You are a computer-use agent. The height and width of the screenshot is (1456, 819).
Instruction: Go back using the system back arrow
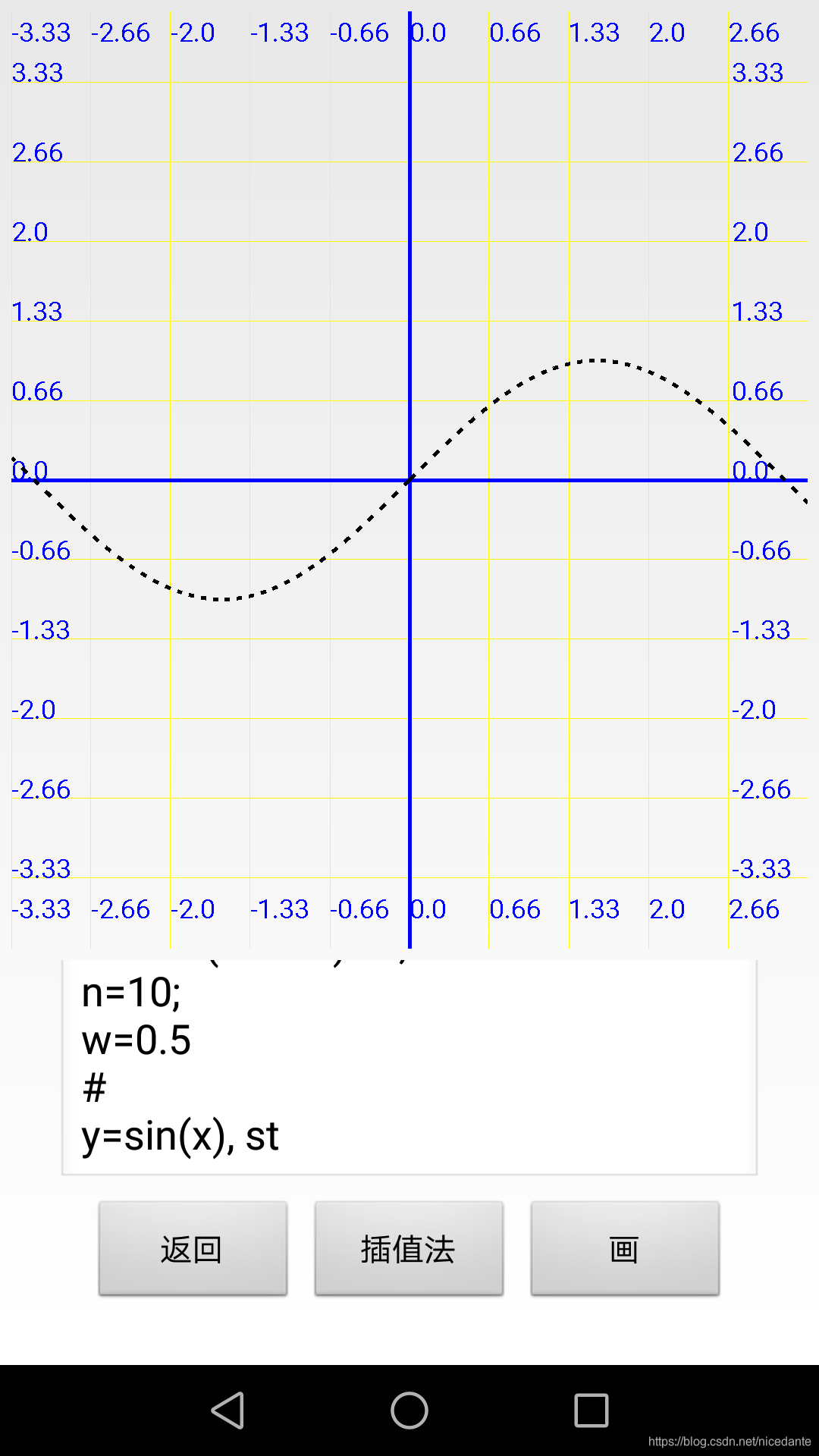pyautogui.click(x=227, y=1410)
